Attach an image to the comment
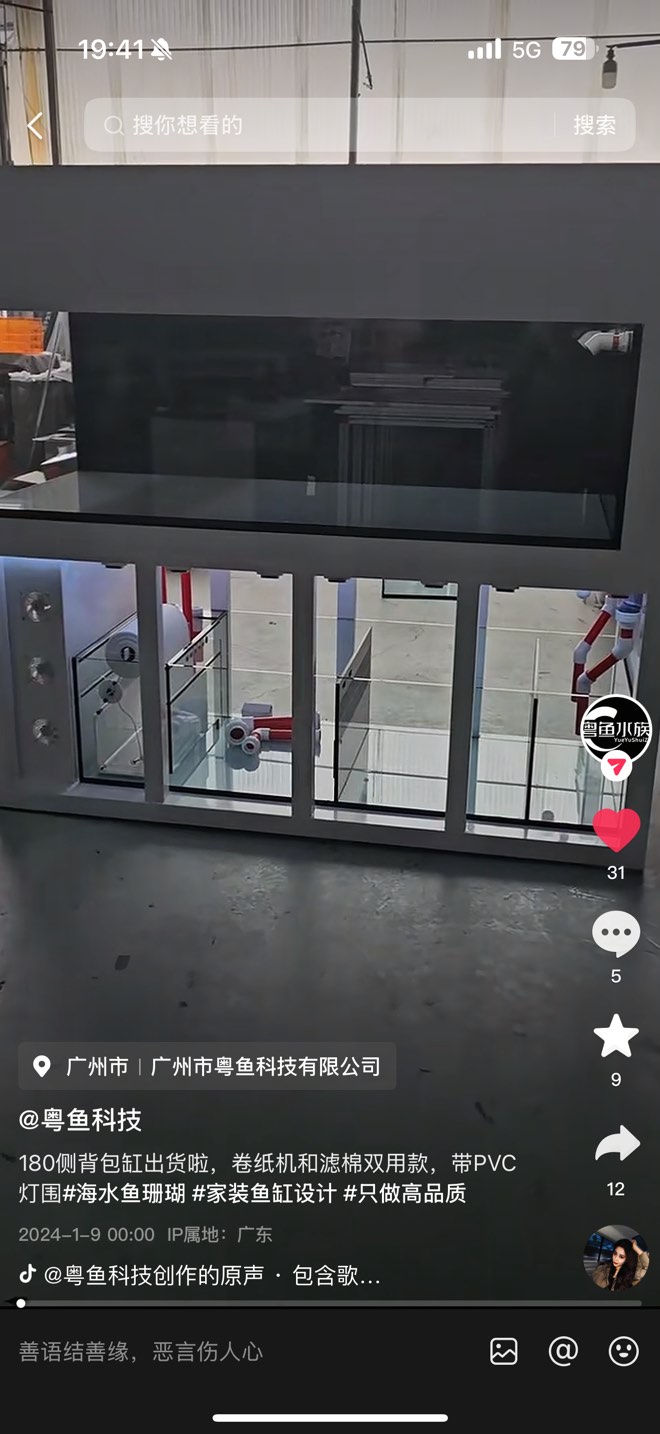 [504, 1352]
